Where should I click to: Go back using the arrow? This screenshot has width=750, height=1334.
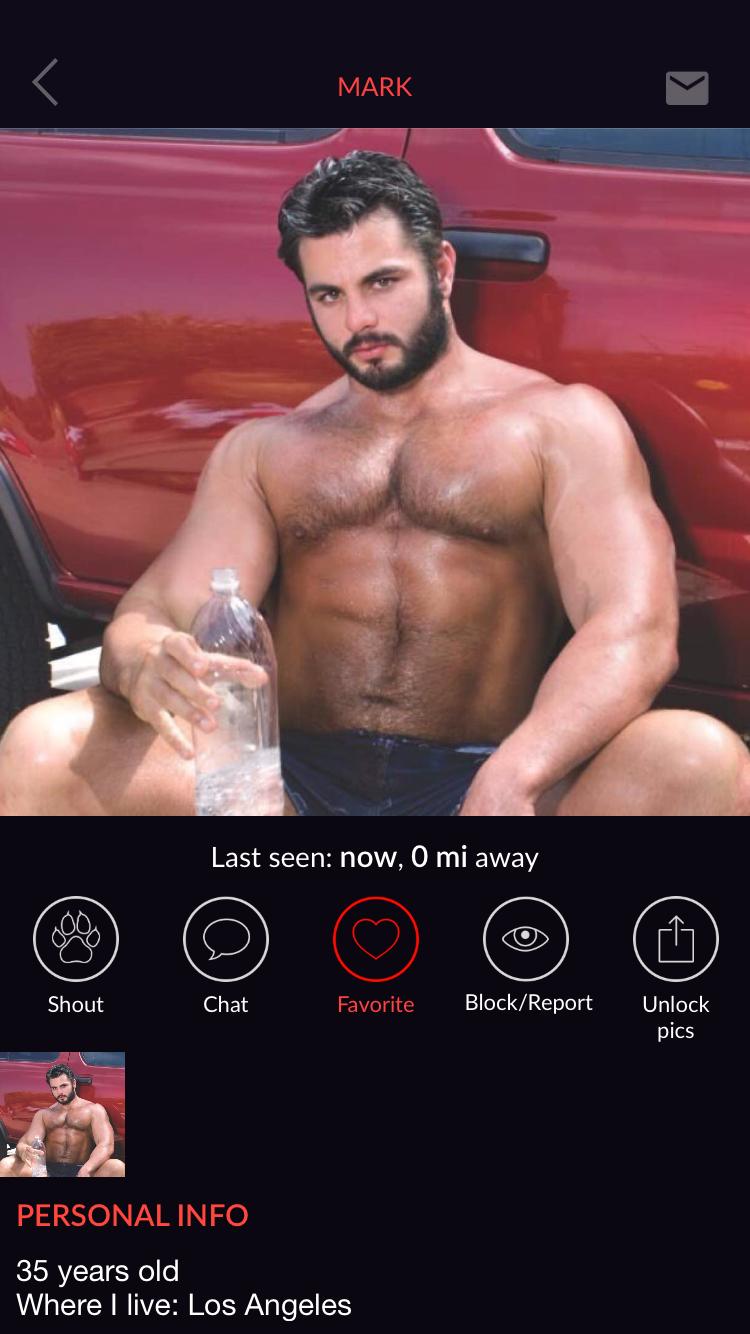[x=45, y=83]
